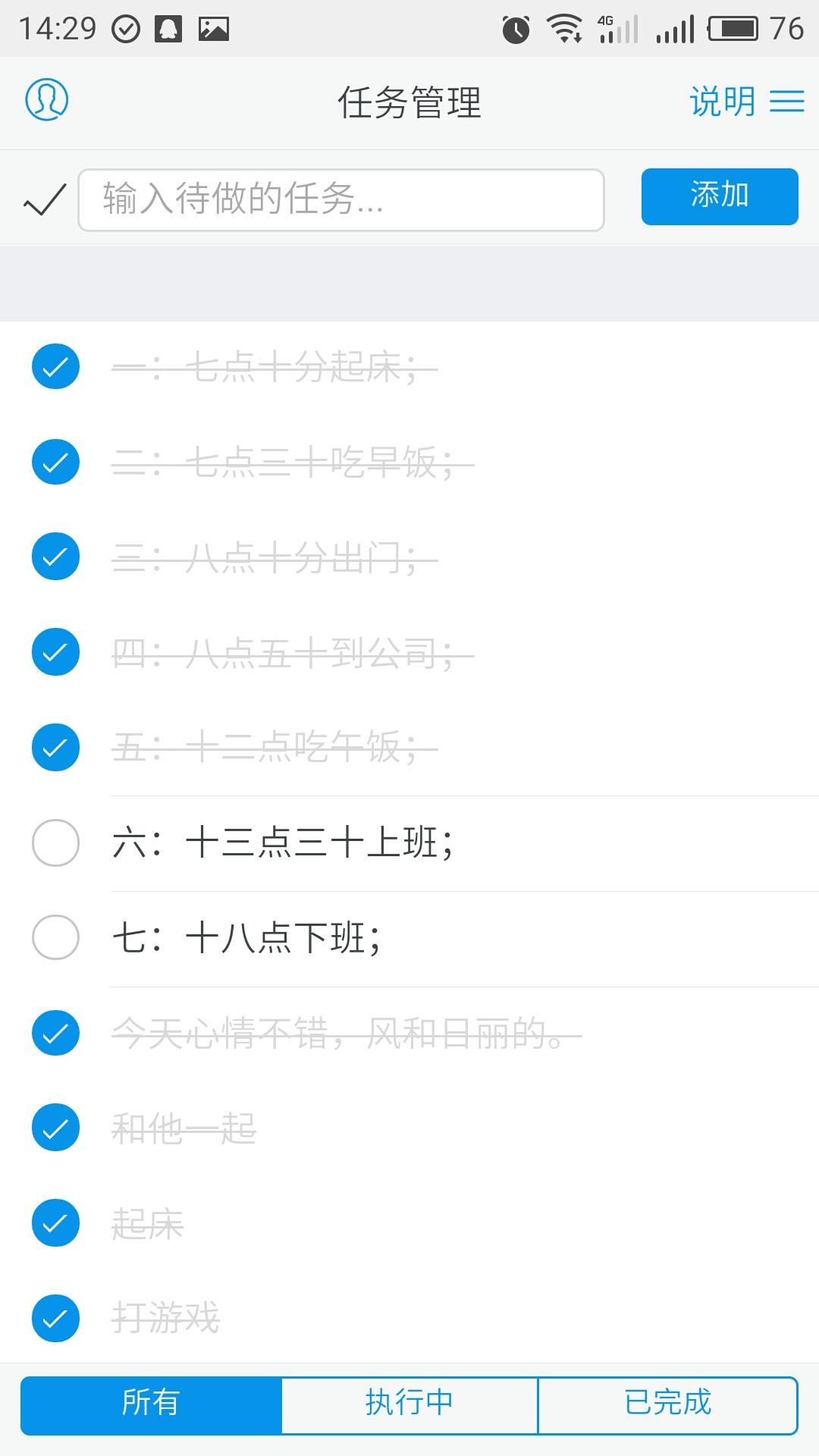Screen dimensions: 819x1456
Task: Mark 六：十三点三十上班 as done
Action: coord(55,843)
